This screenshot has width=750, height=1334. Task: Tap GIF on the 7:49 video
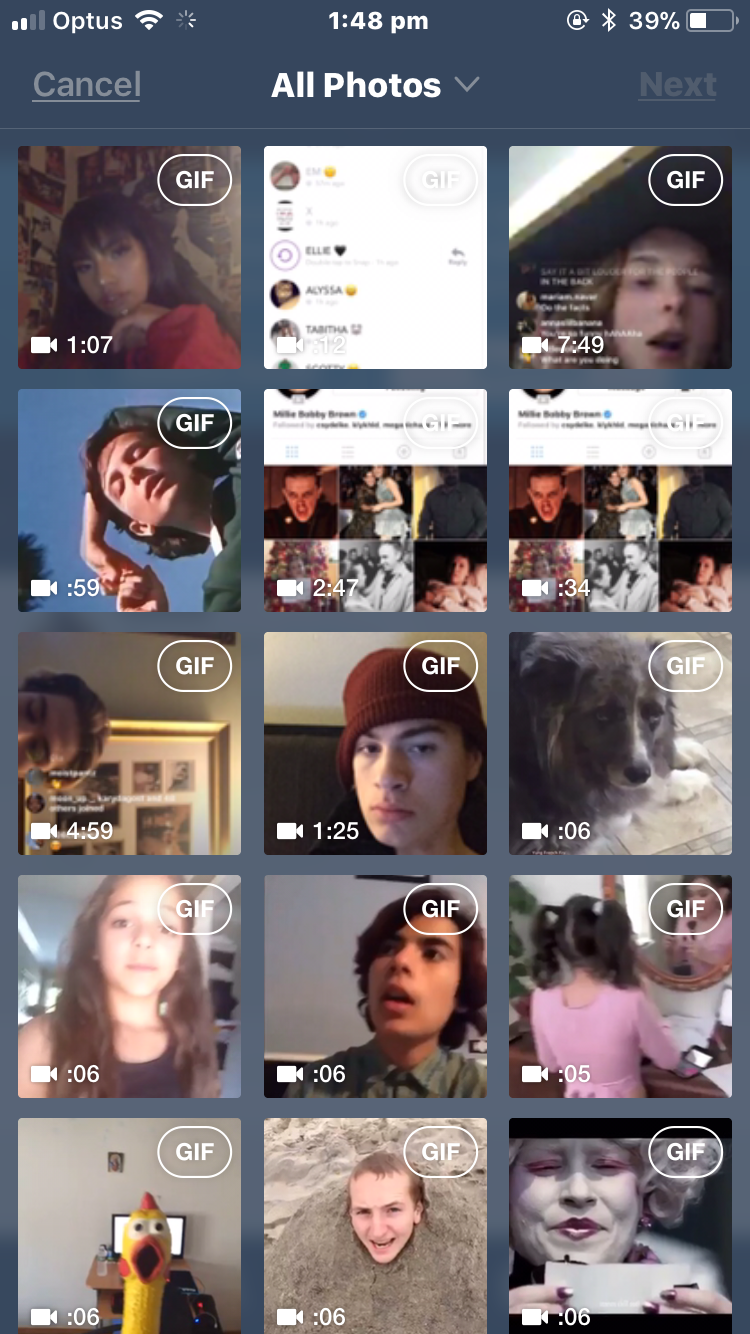[x=685, y=180]
